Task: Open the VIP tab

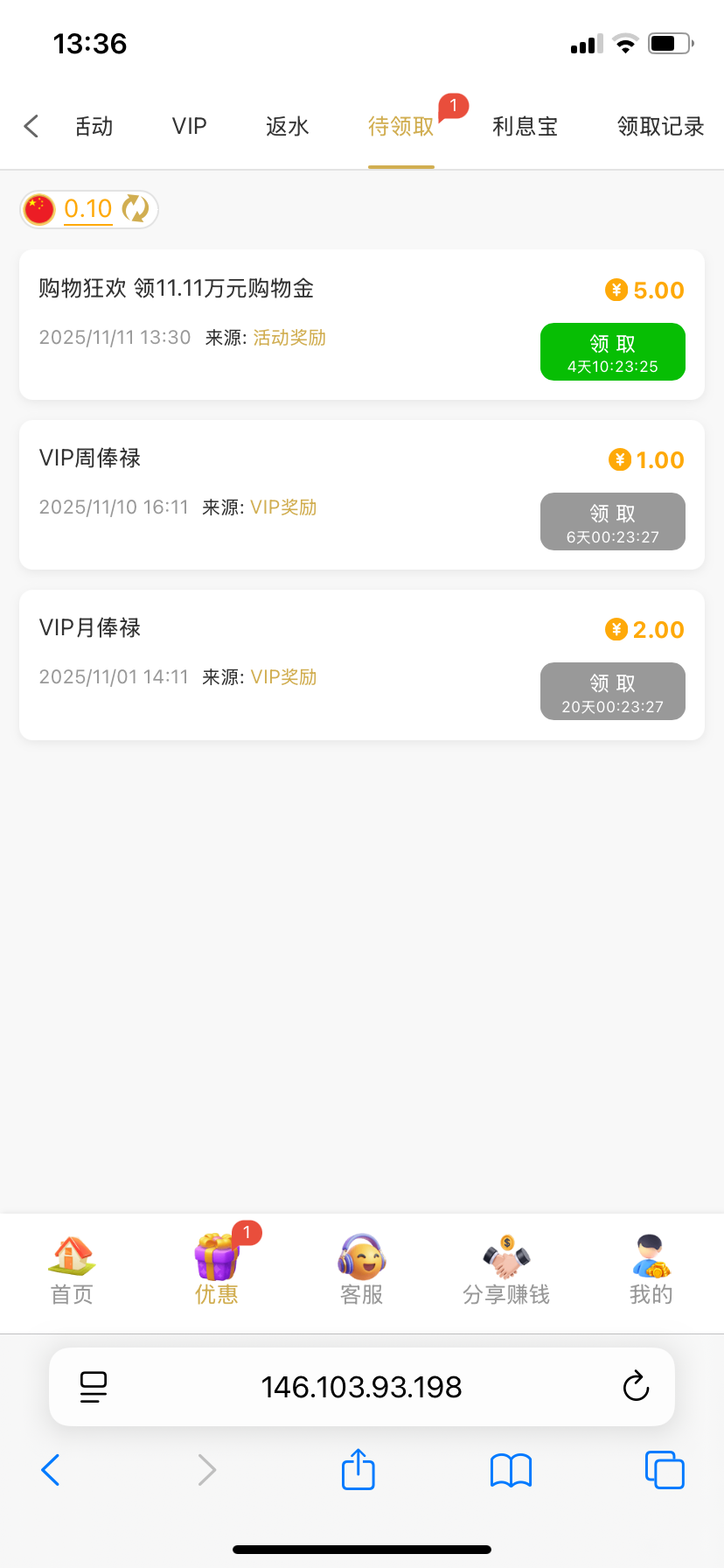Action: [189, 127]
